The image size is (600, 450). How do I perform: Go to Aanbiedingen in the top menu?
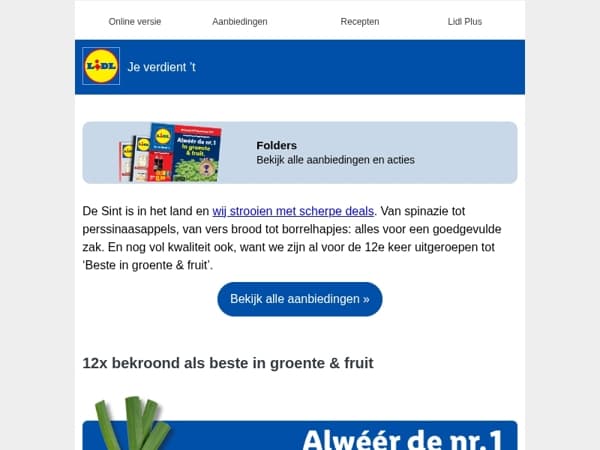click(240, 21)
